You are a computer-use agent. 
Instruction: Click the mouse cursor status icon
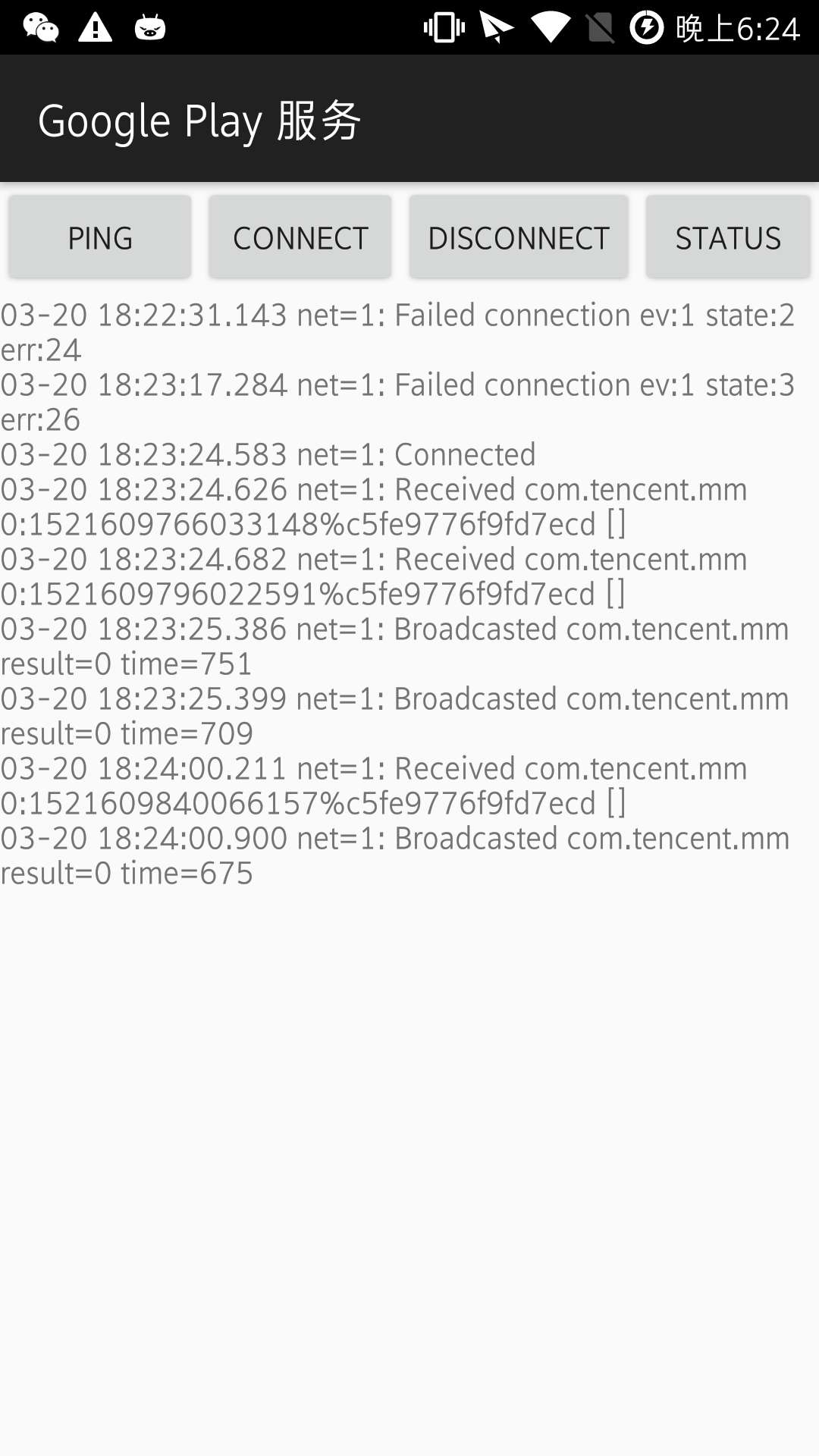497,29
